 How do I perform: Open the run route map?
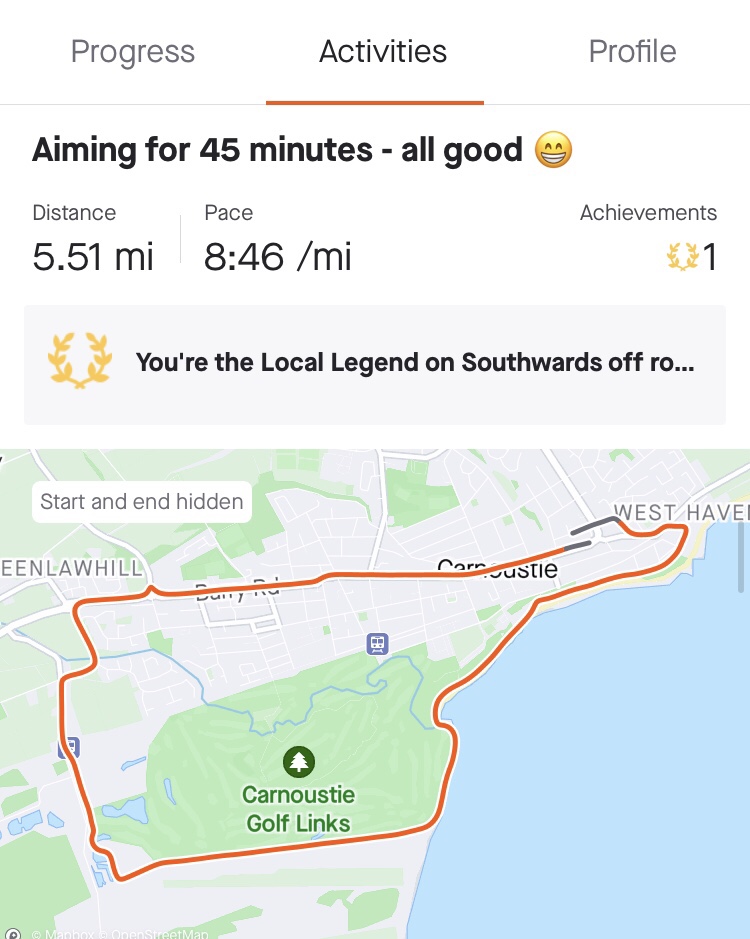375,700
